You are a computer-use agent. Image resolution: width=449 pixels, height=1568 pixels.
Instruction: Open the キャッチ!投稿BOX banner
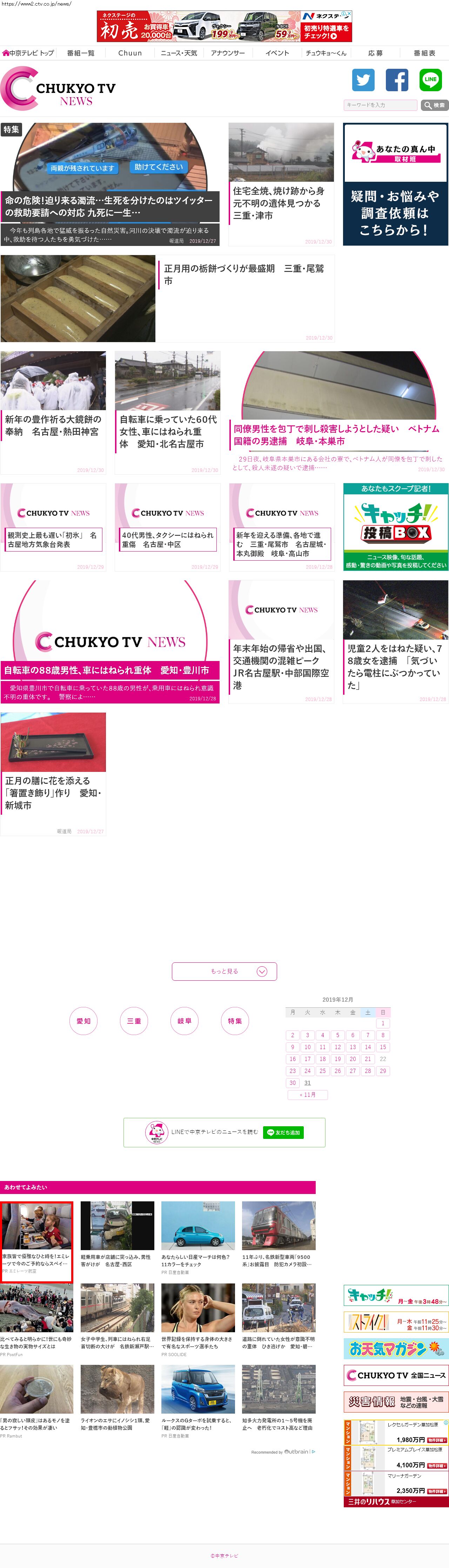click(x=395, y=527)
